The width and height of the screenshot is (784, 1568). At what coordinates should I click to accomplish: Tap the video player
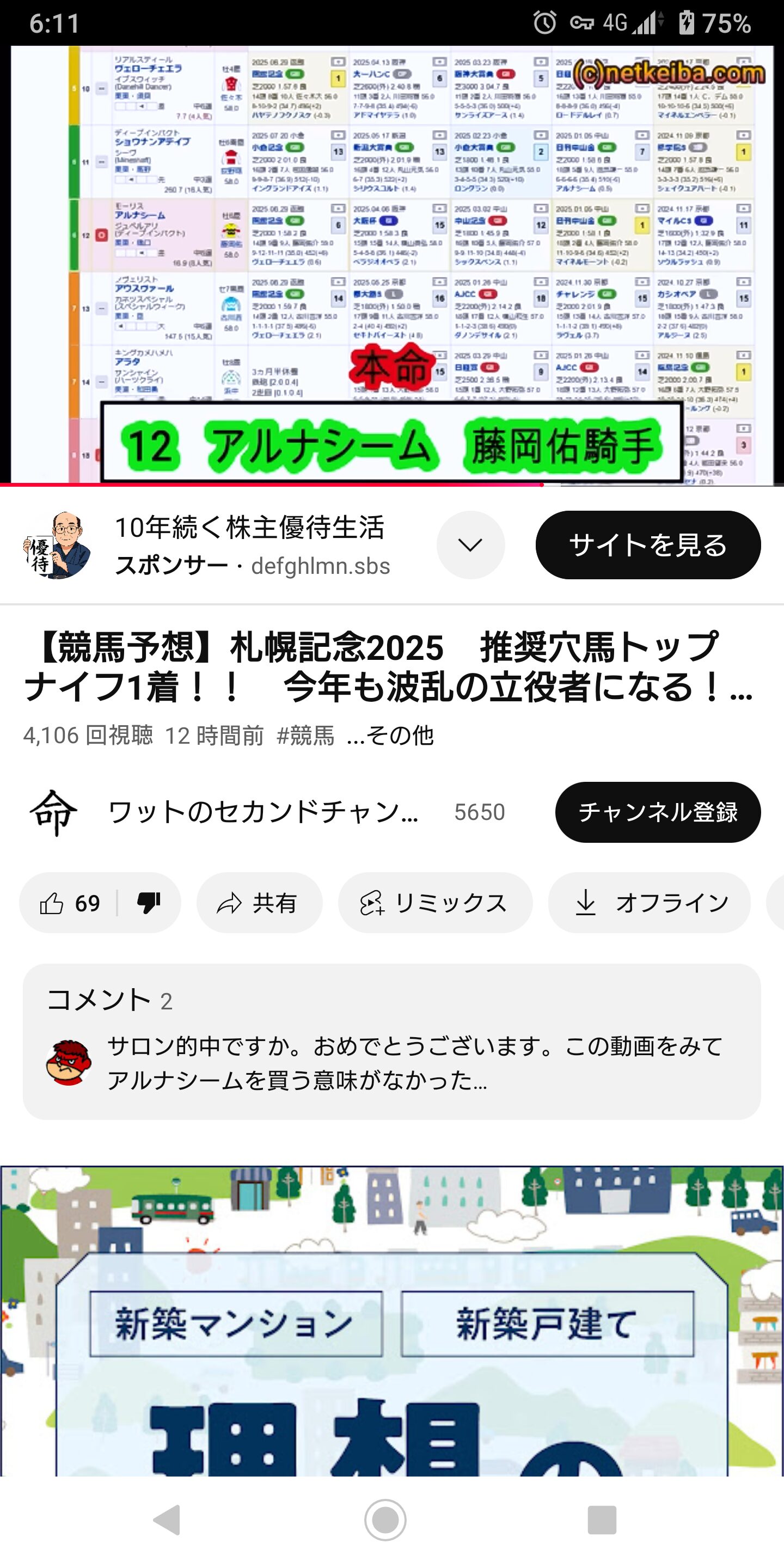pos(392,265)
